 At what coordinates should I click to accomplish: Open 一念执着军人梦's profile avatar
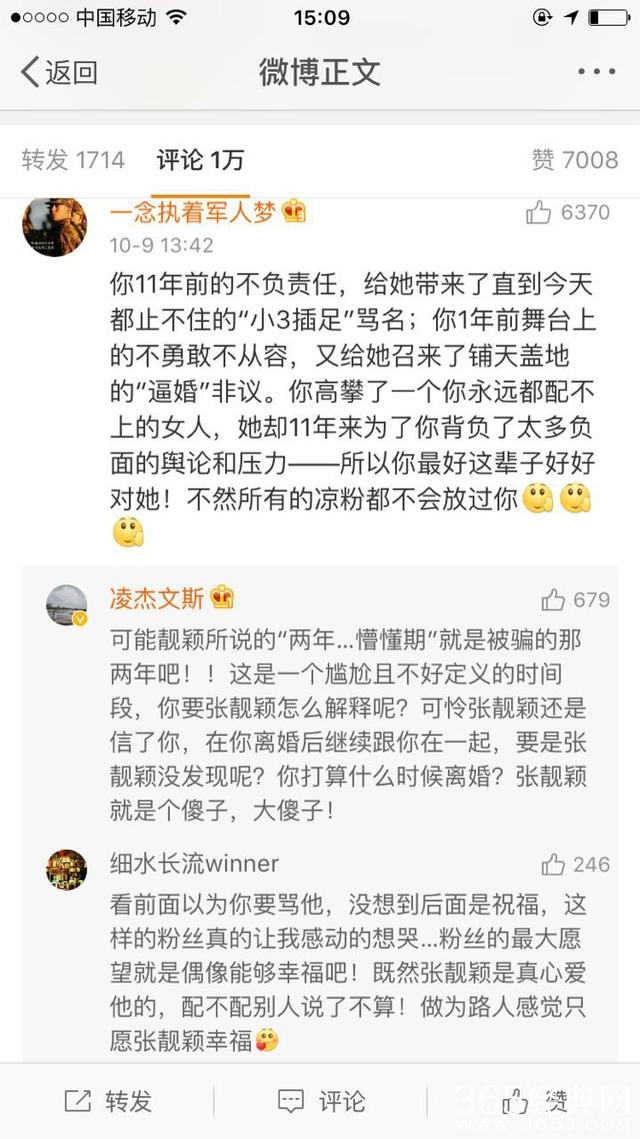tap(54, 225)
